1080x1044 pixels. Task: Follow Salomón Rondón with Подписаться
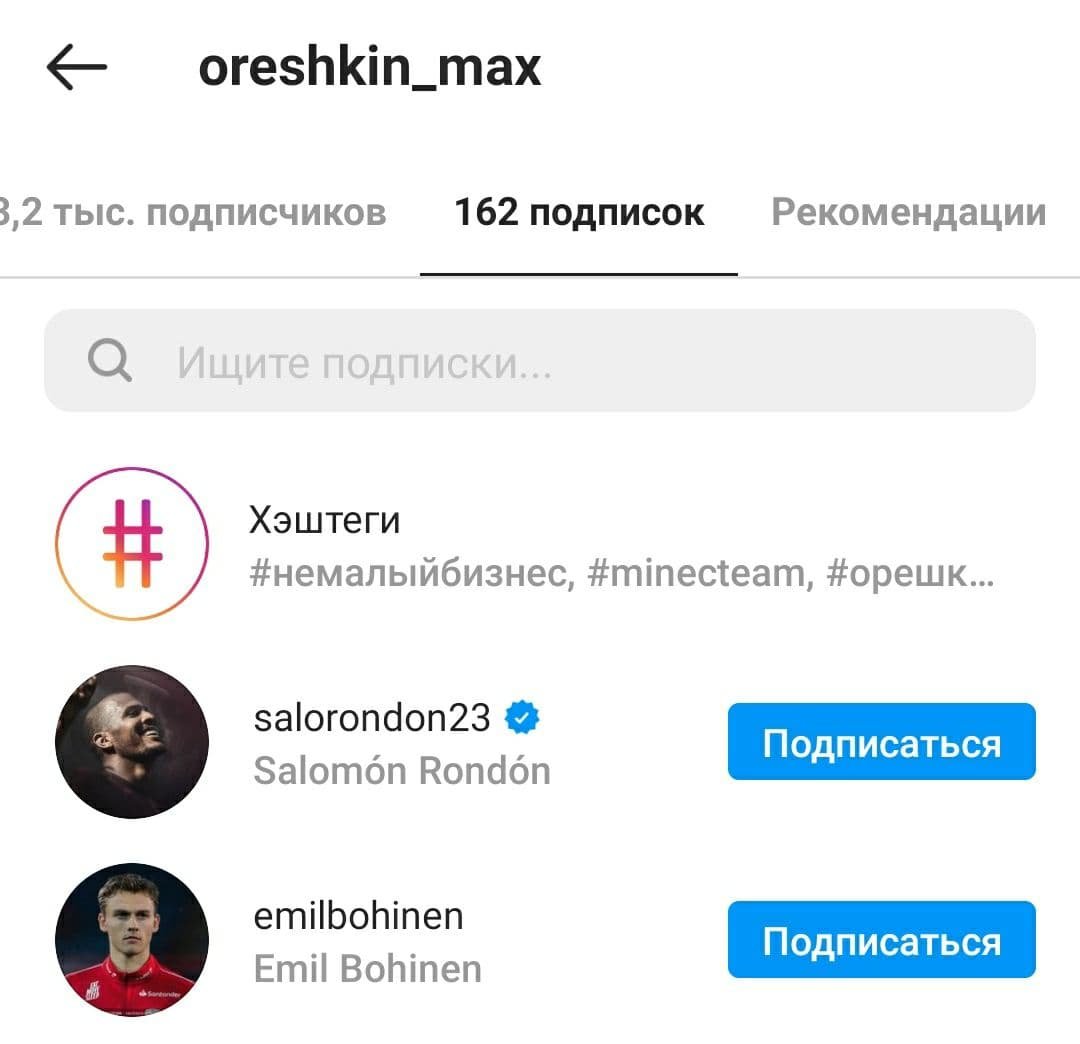[x=881, y=743]
